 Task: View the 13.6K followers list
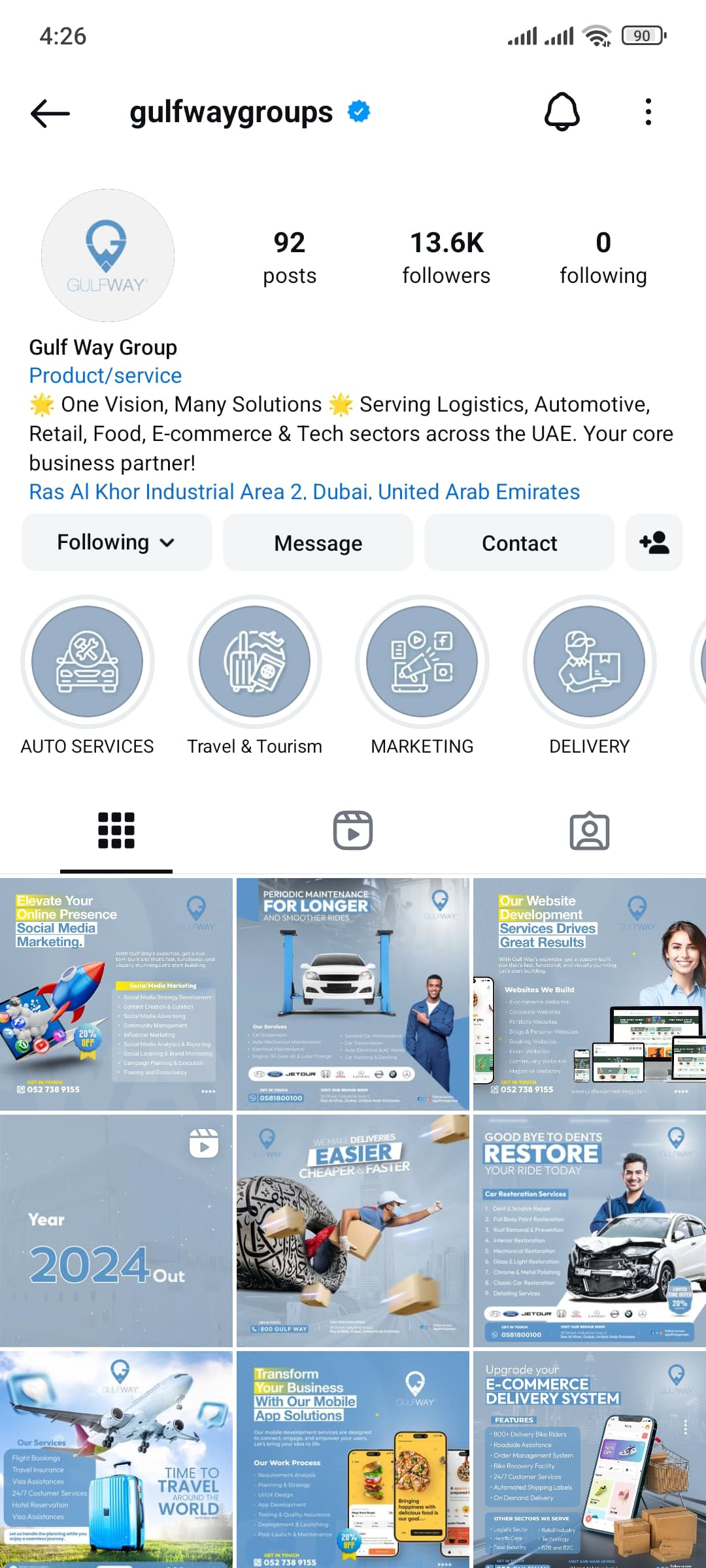tap(446, 258)
